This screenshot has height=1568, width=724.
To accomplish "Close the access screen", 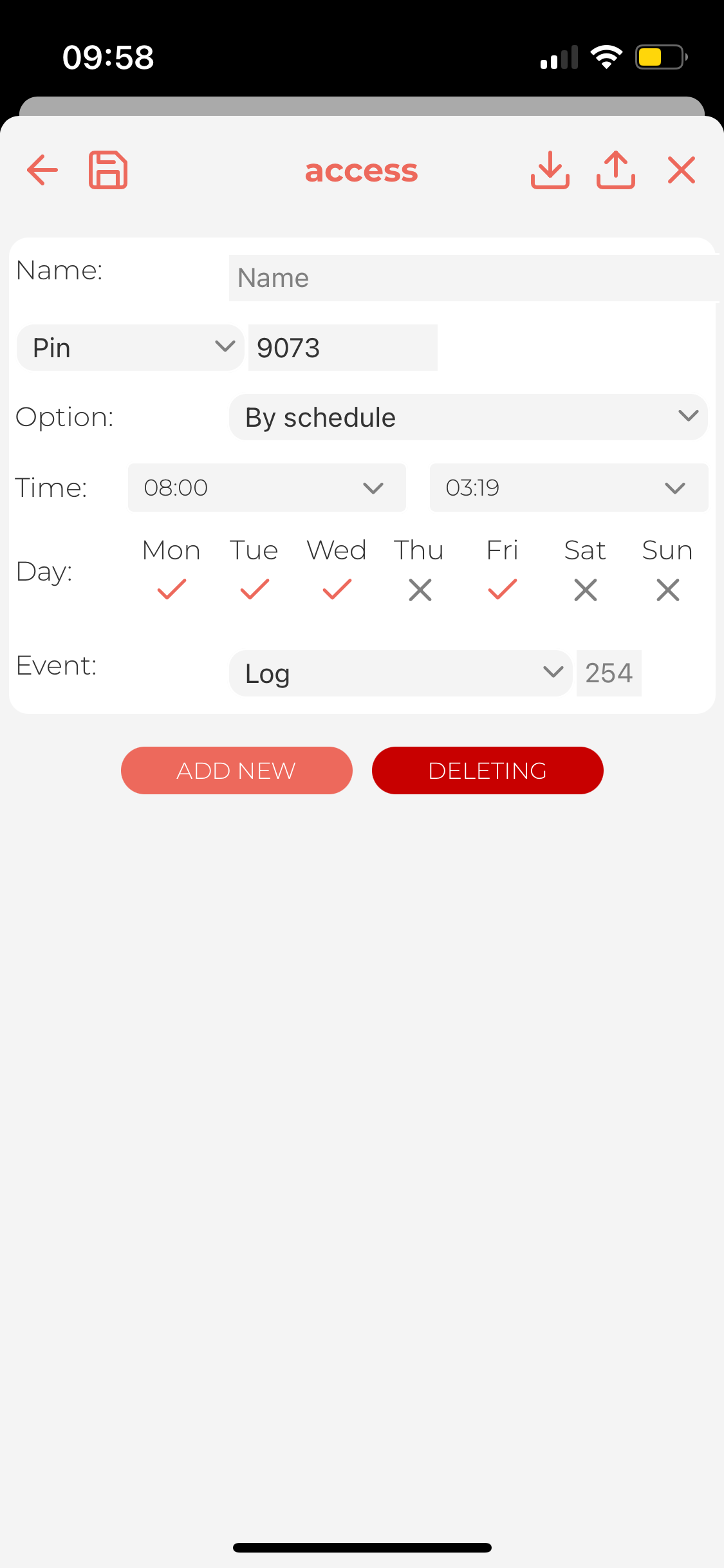I will (x=682, y=170).
